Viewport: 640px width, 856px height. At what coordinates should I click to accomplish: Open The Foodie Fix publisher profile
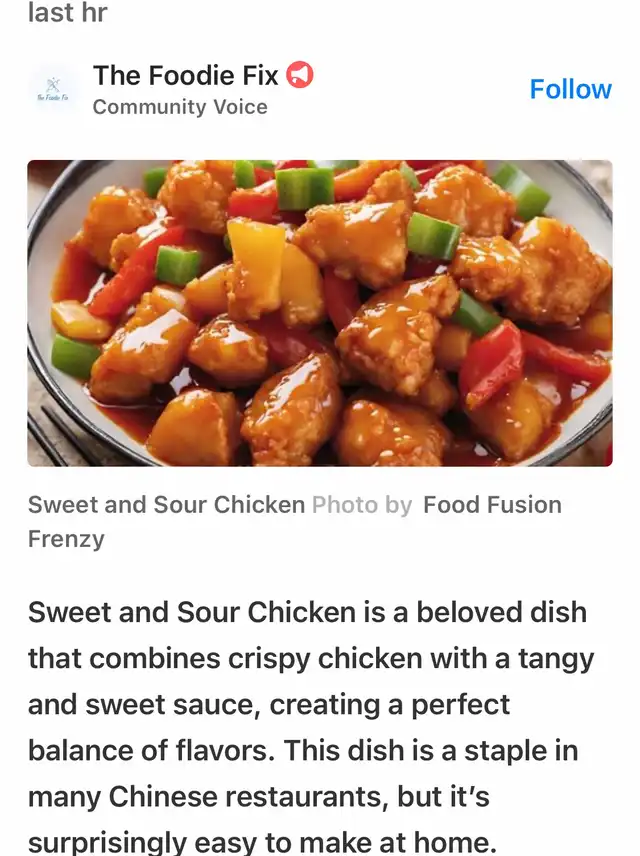186,75
